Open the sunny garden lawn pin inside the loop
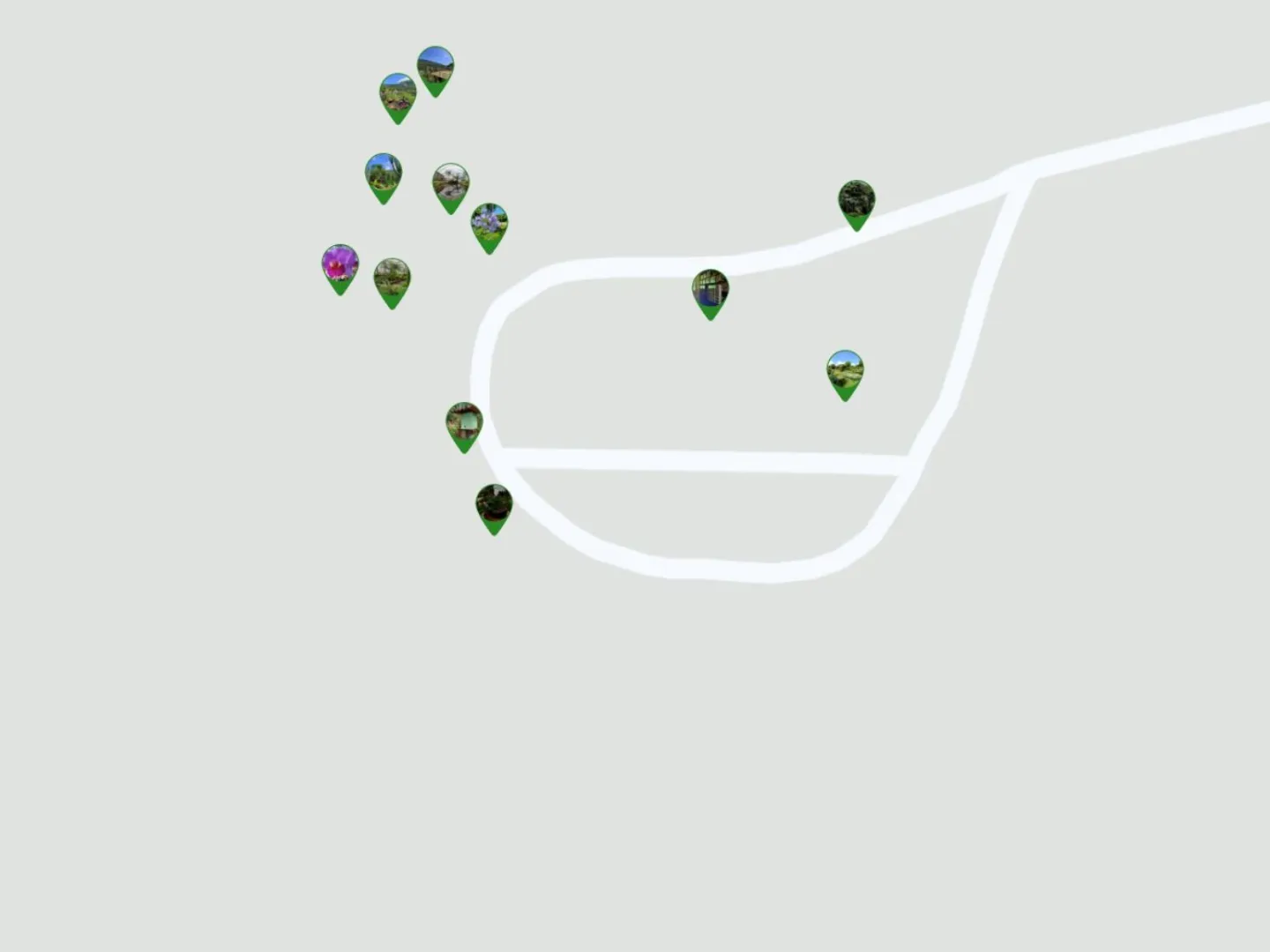 845,371
